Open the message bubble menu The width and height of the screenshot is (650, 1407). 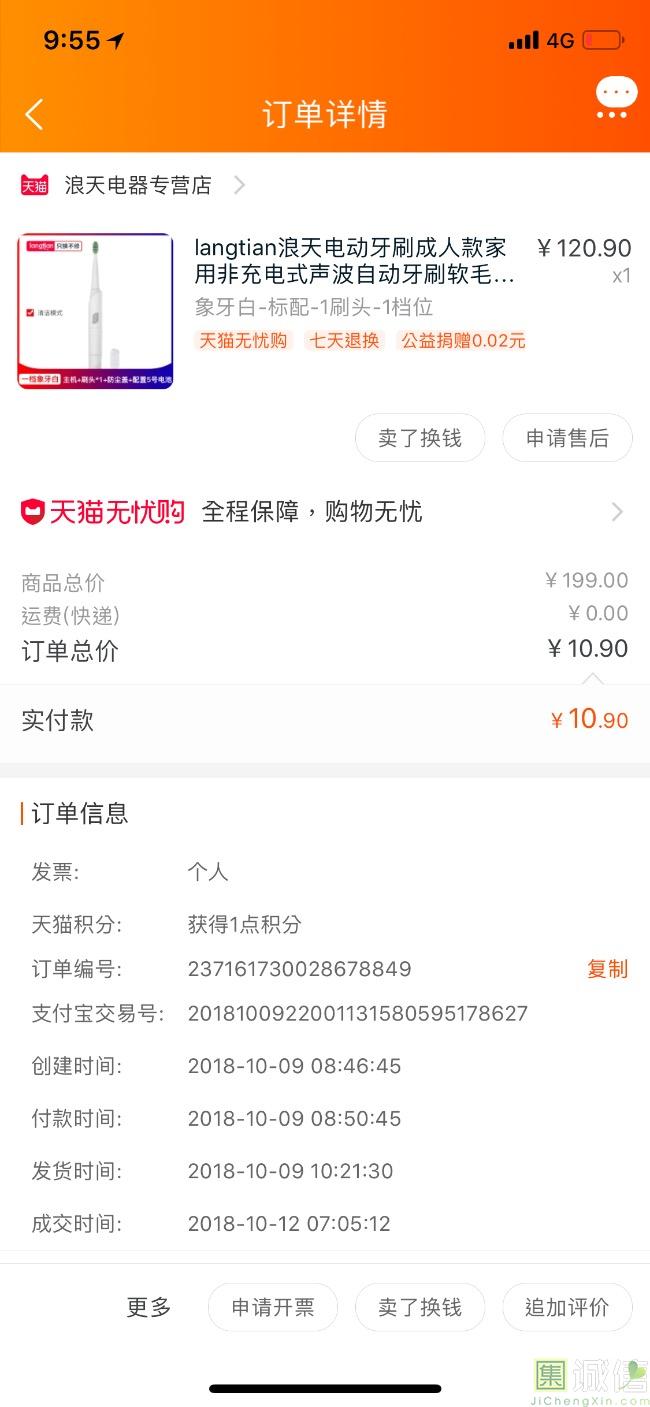pyautogui.click(x=615, y=99)
